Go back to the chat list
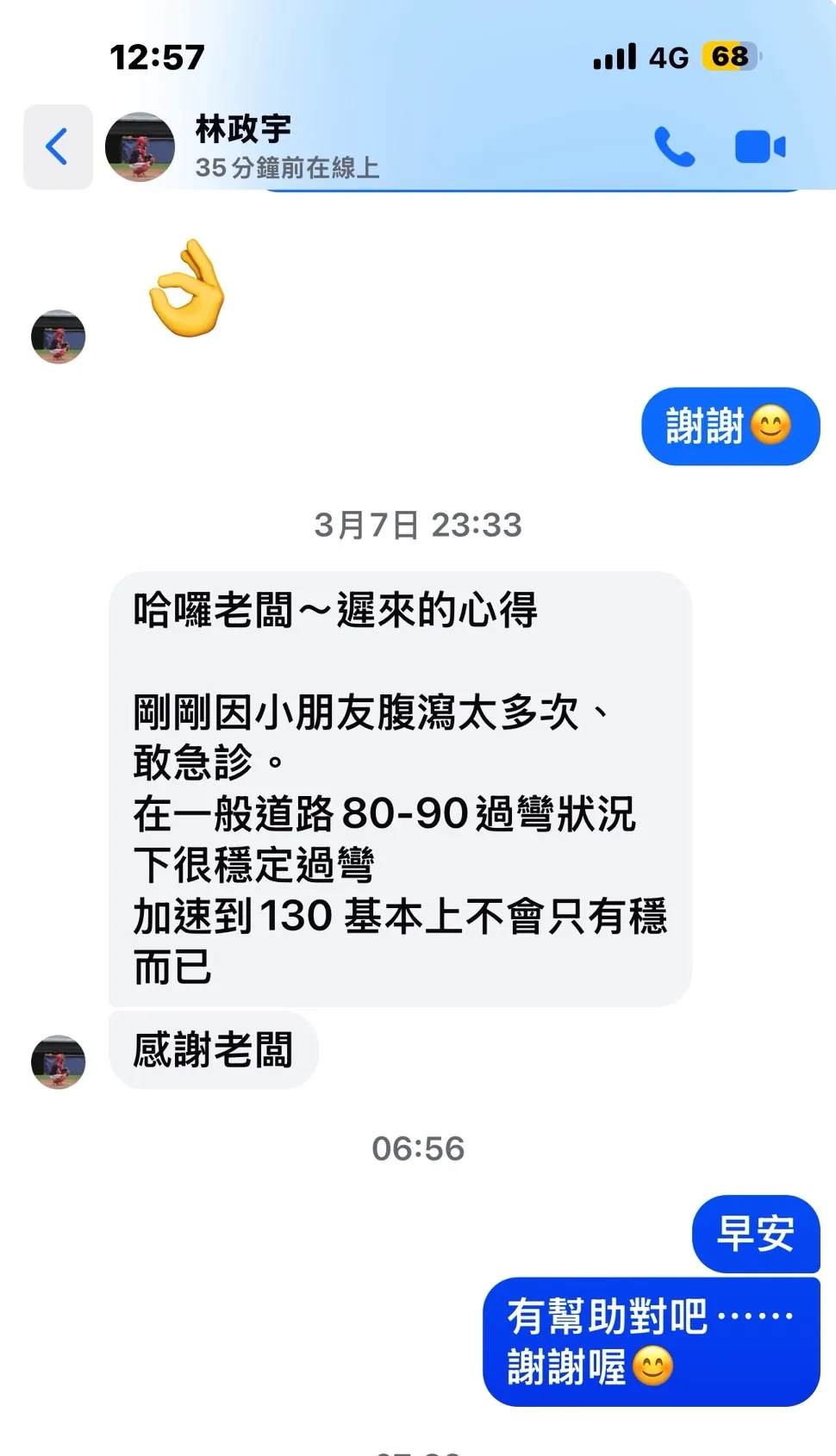This screenshot has width=836, height=1456. 57,146
